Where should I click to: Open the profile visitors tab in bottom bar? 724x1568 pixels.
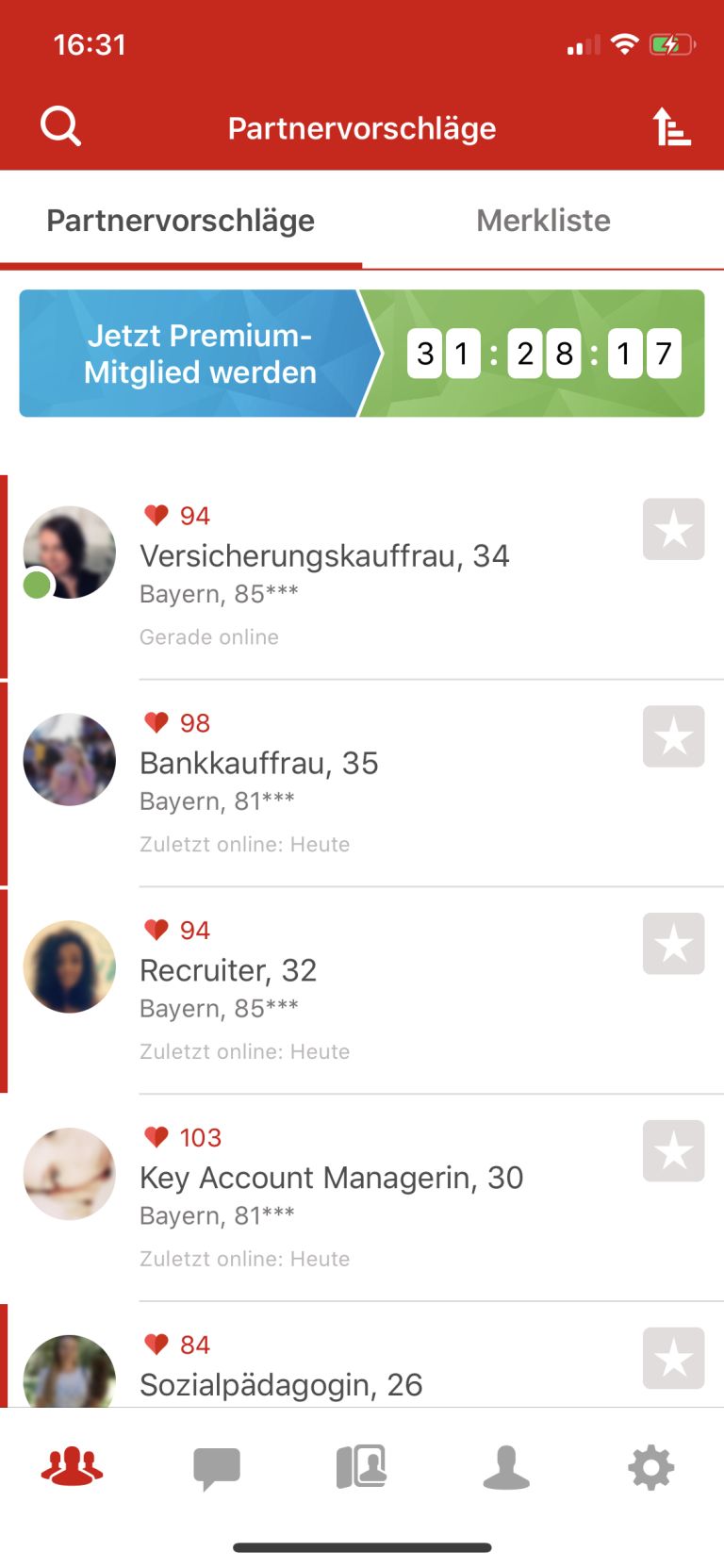point(361,1468)
